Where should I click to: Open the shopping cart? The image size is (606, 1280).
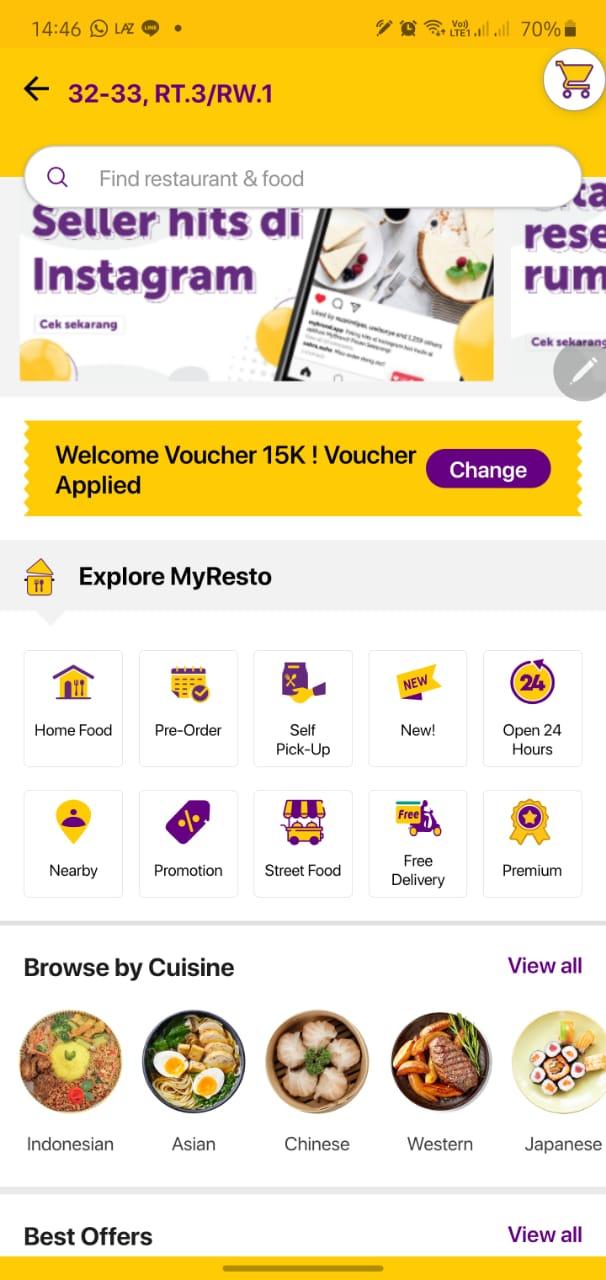tap(574, 79)
